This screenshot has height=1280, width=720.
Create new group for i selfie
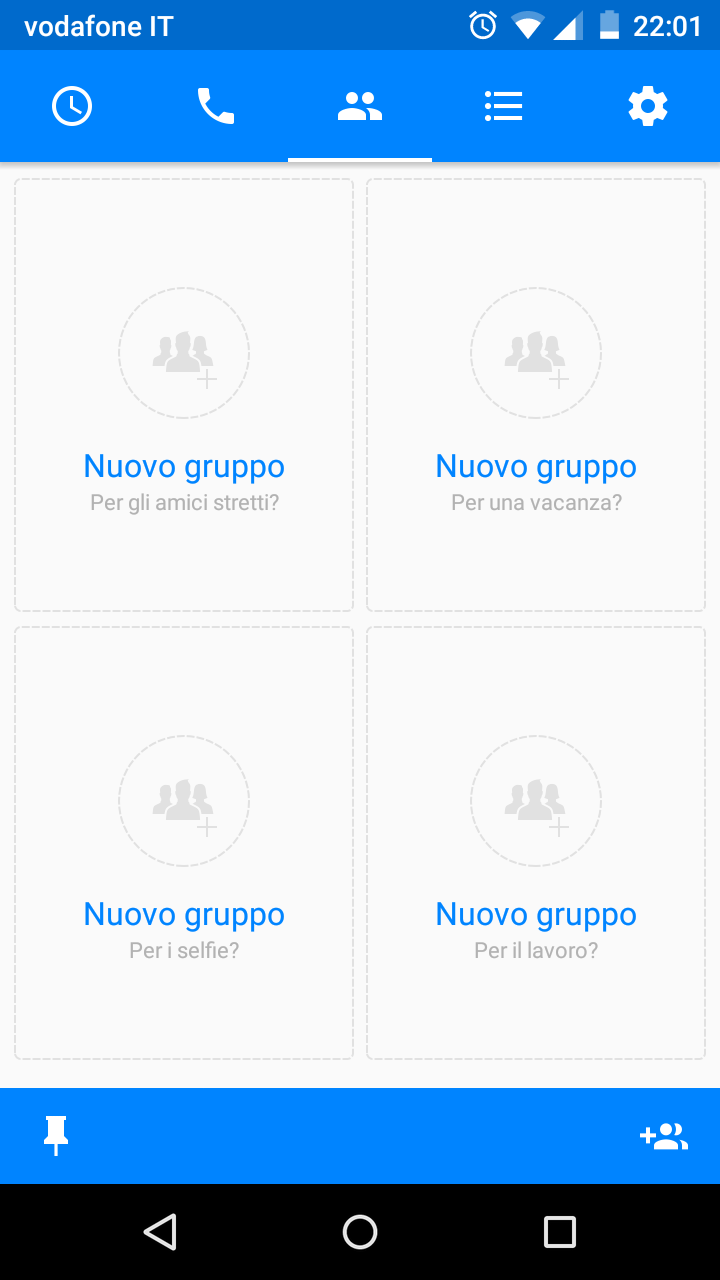point(184,843)
